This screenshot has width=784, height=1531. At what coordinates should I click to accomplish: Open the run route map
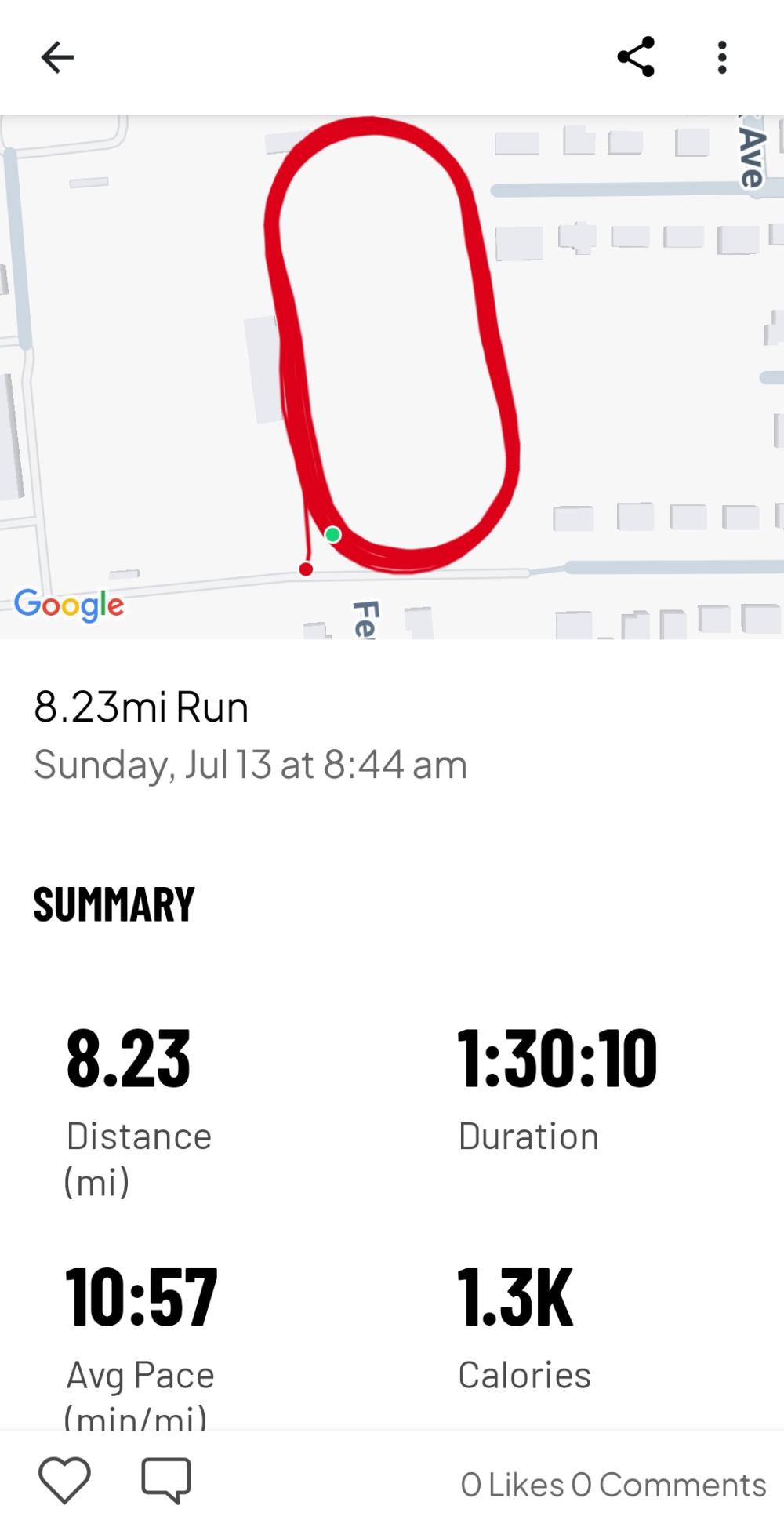(392, 376)
